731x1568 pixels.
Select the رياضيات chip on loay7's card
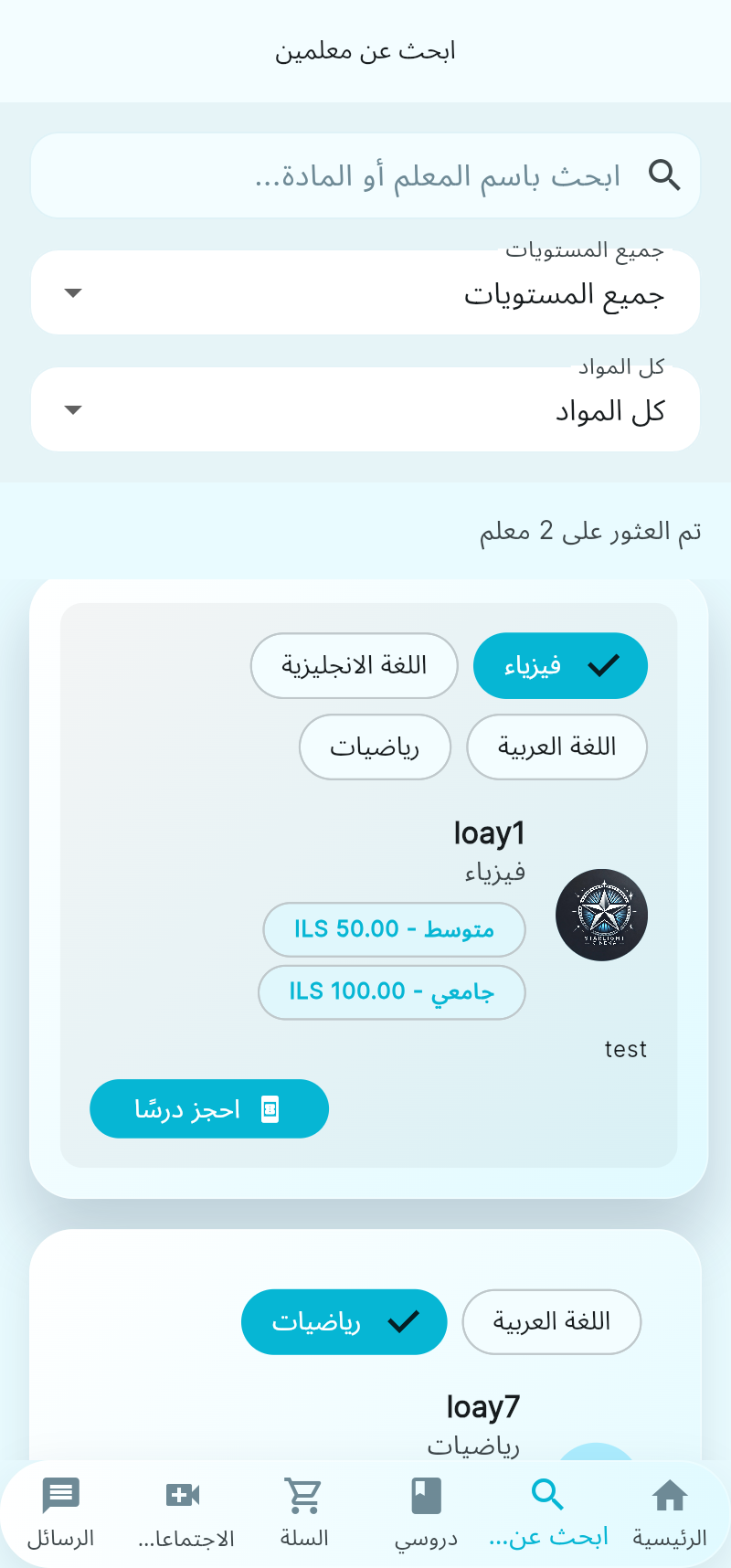point(344,1321)
